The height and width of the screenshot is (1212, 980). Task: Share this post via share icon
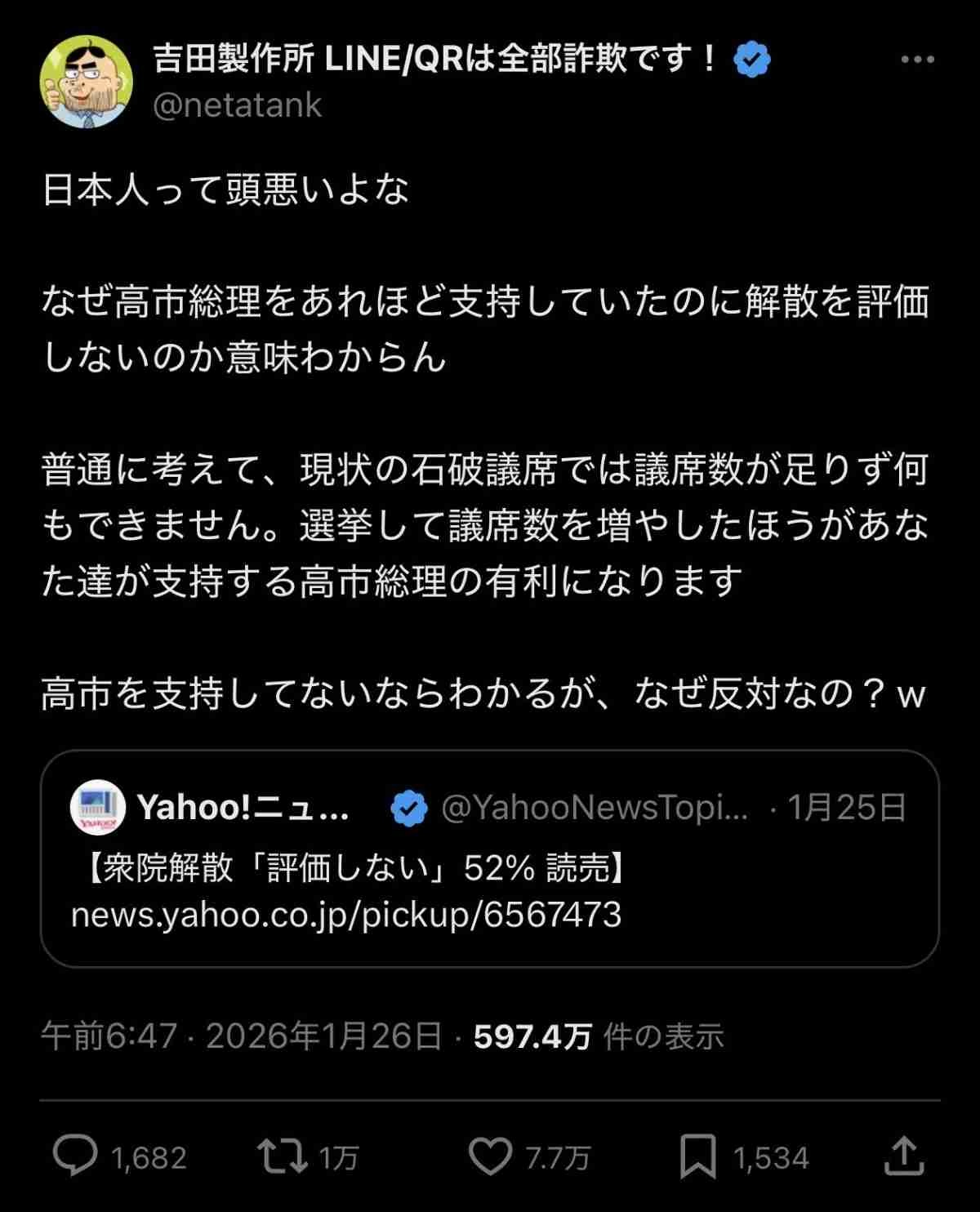[x=904, y=1156]
